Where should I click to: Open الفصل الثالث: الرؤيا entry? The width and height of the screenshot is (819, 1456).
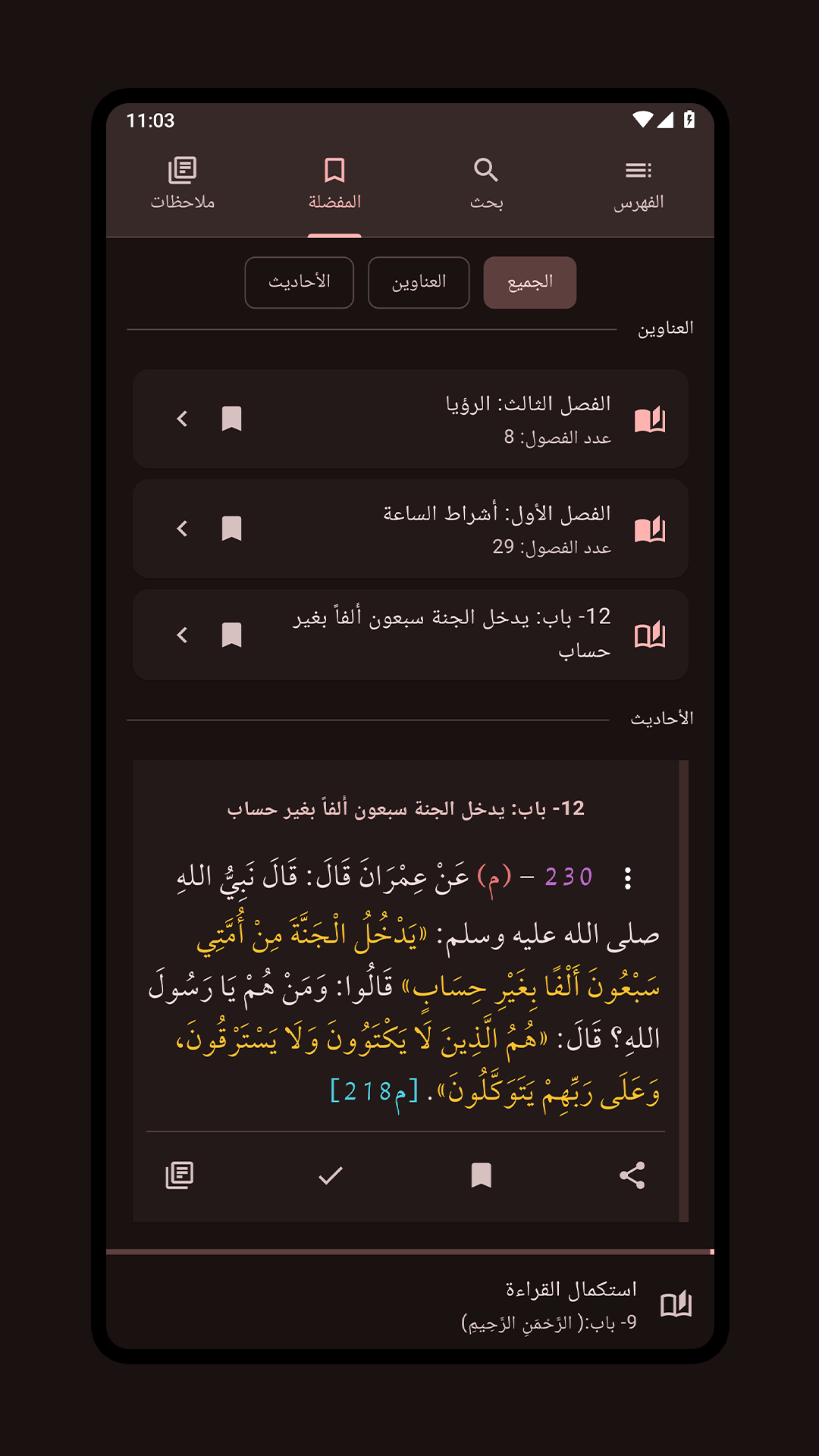tap(410, 419)
